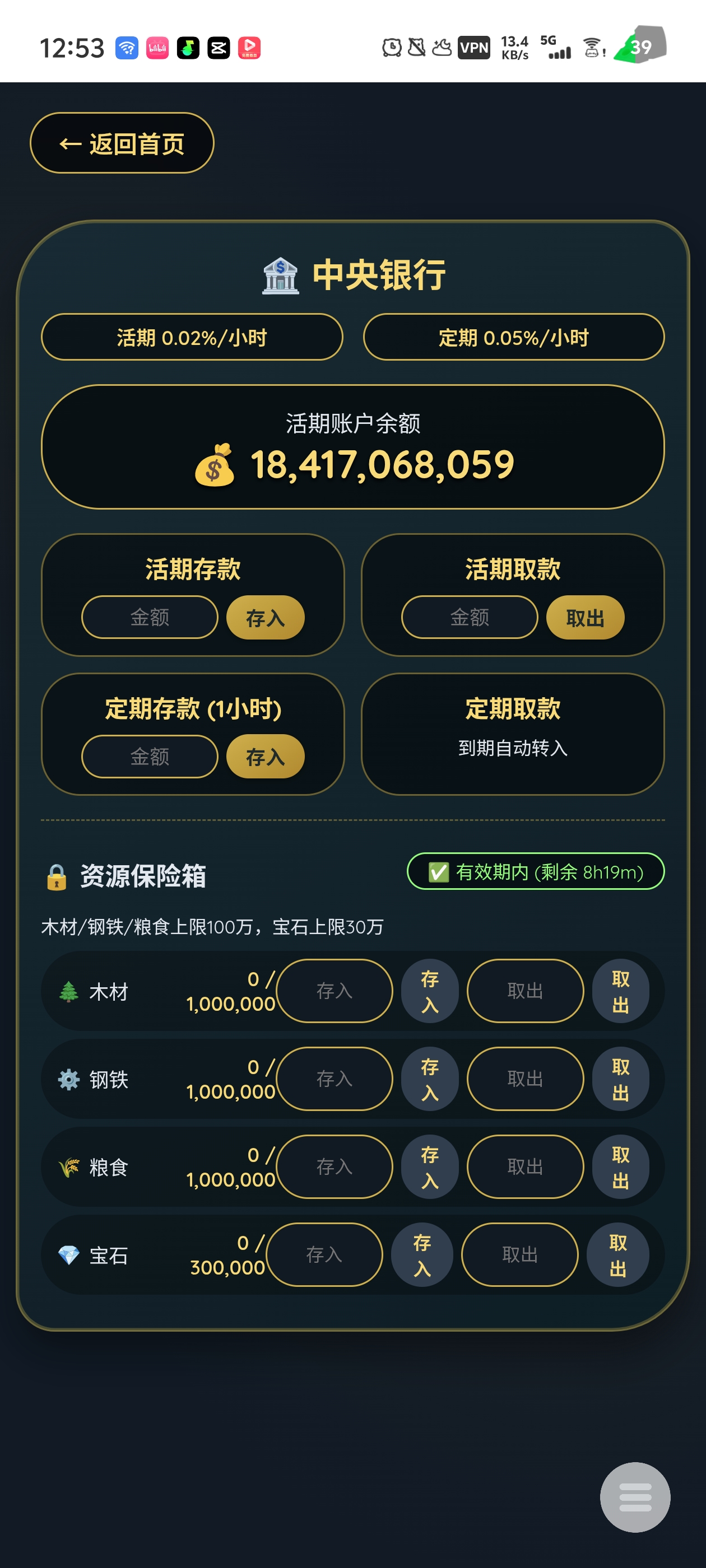The width and height of the screenshot is (706, 1568).
Task: Click the green 有效期内 validity badge
Action: point(536,872)
